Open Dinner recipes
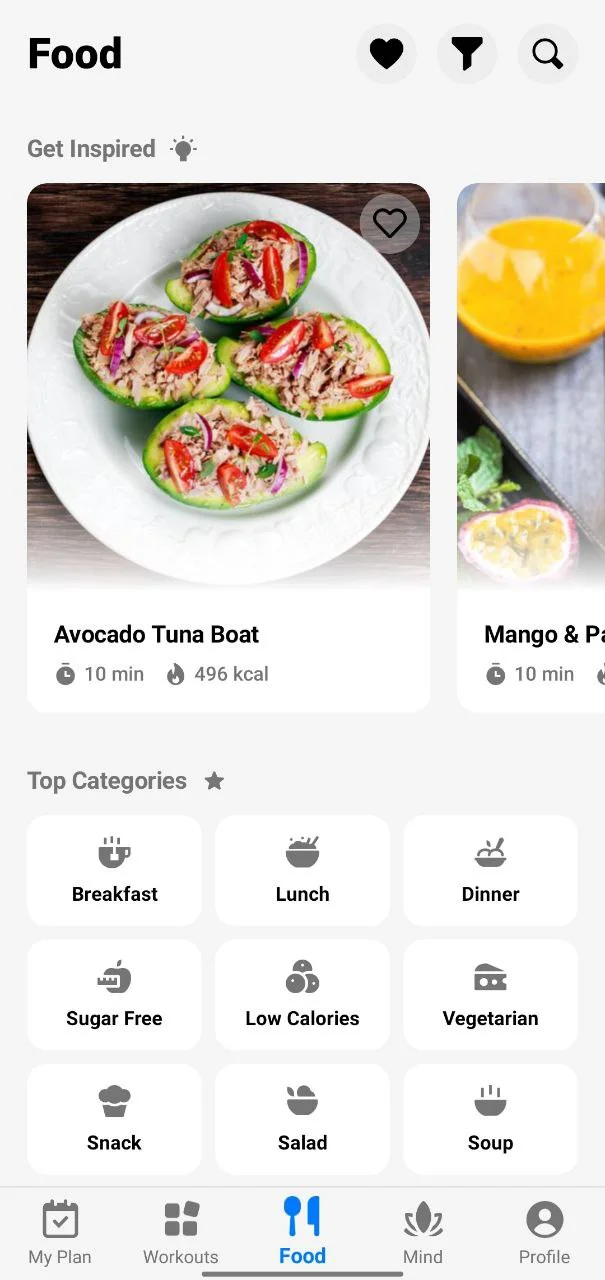The image size is (605, 1280). tap(490, 870)
